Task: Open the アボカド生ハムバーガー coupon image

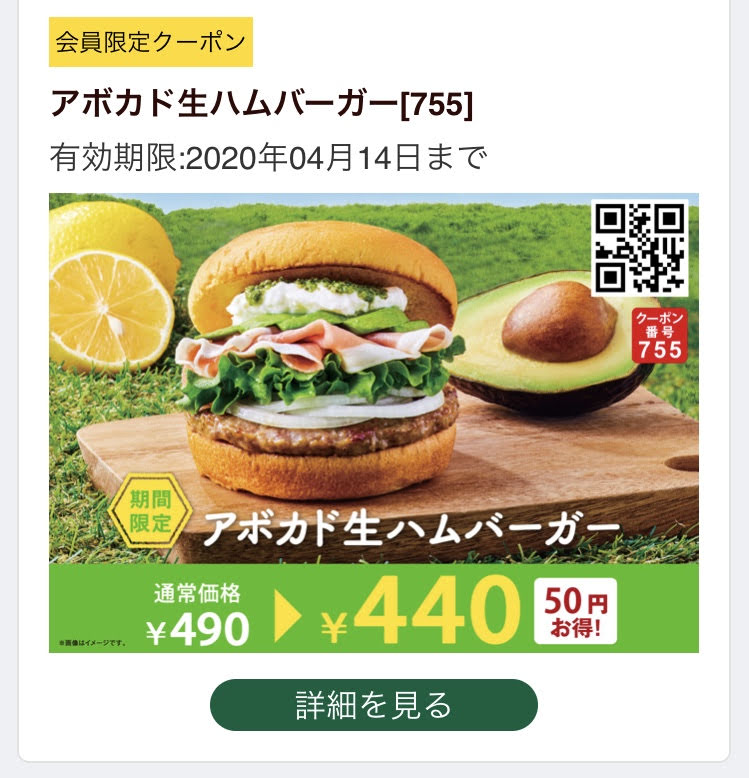Action: click(x=373, y=420)
